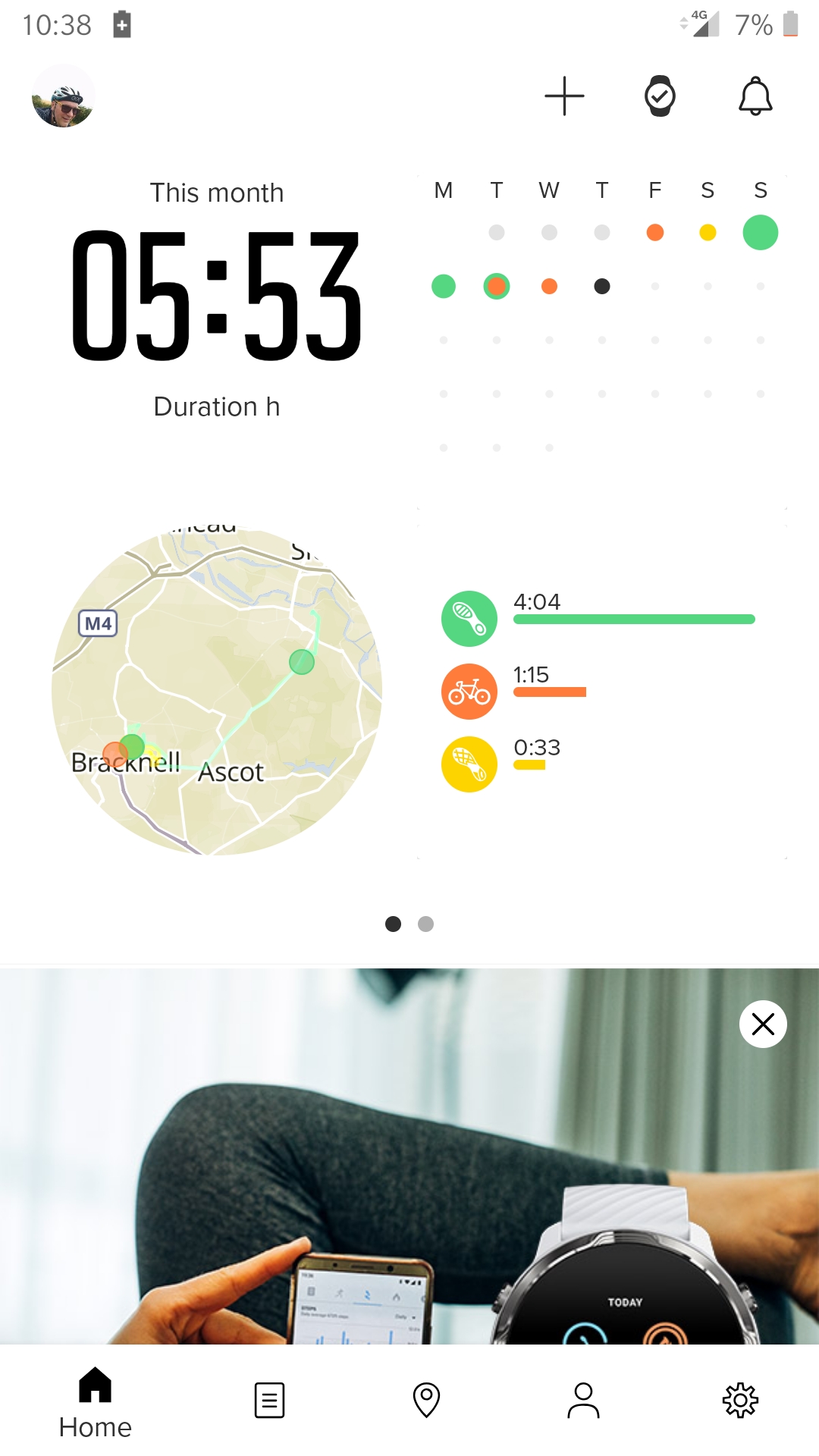The image size is (819, 1456).
Task: Switch to the settings gear tab
Action: coord(740,1400)
